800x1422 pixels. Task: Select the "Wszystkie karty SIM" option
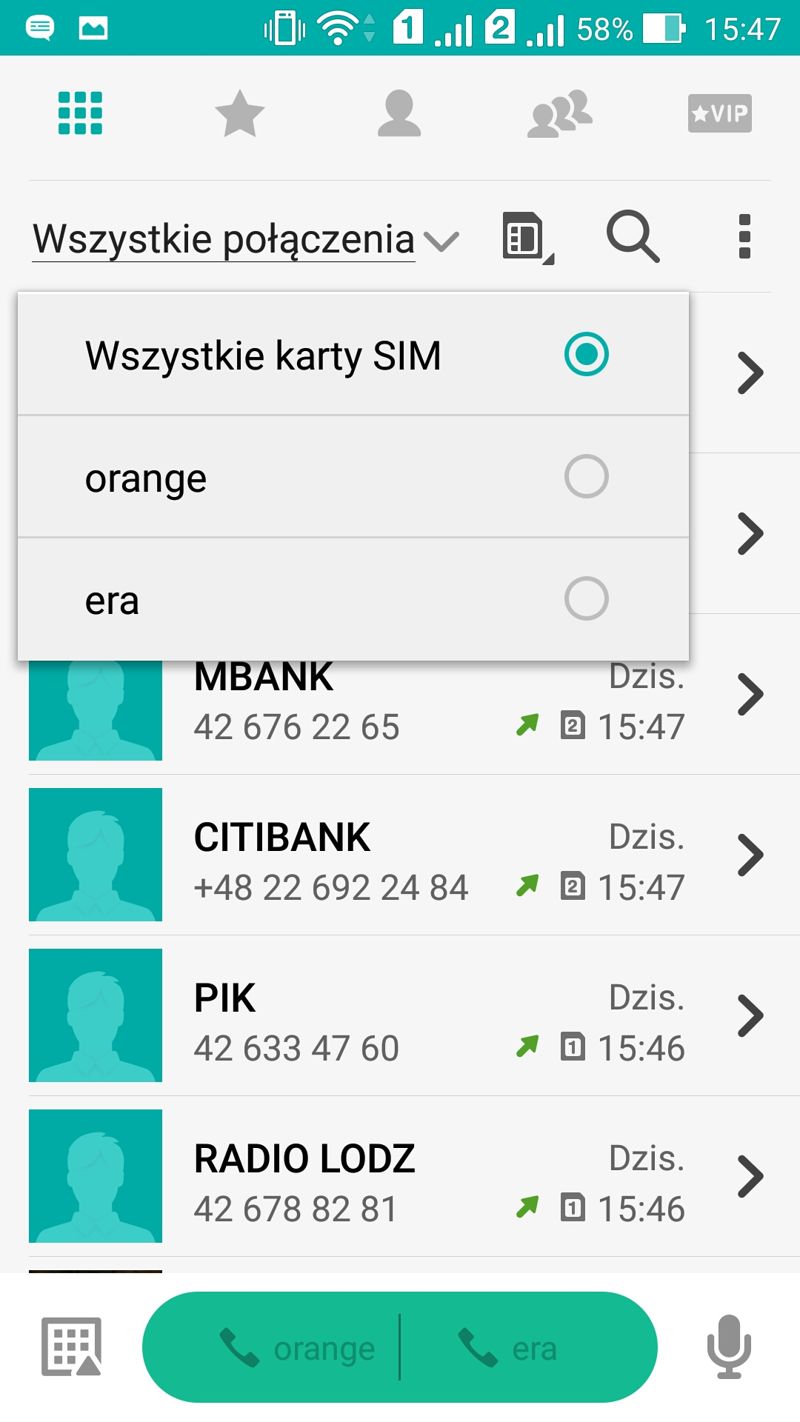pos(353,355)
